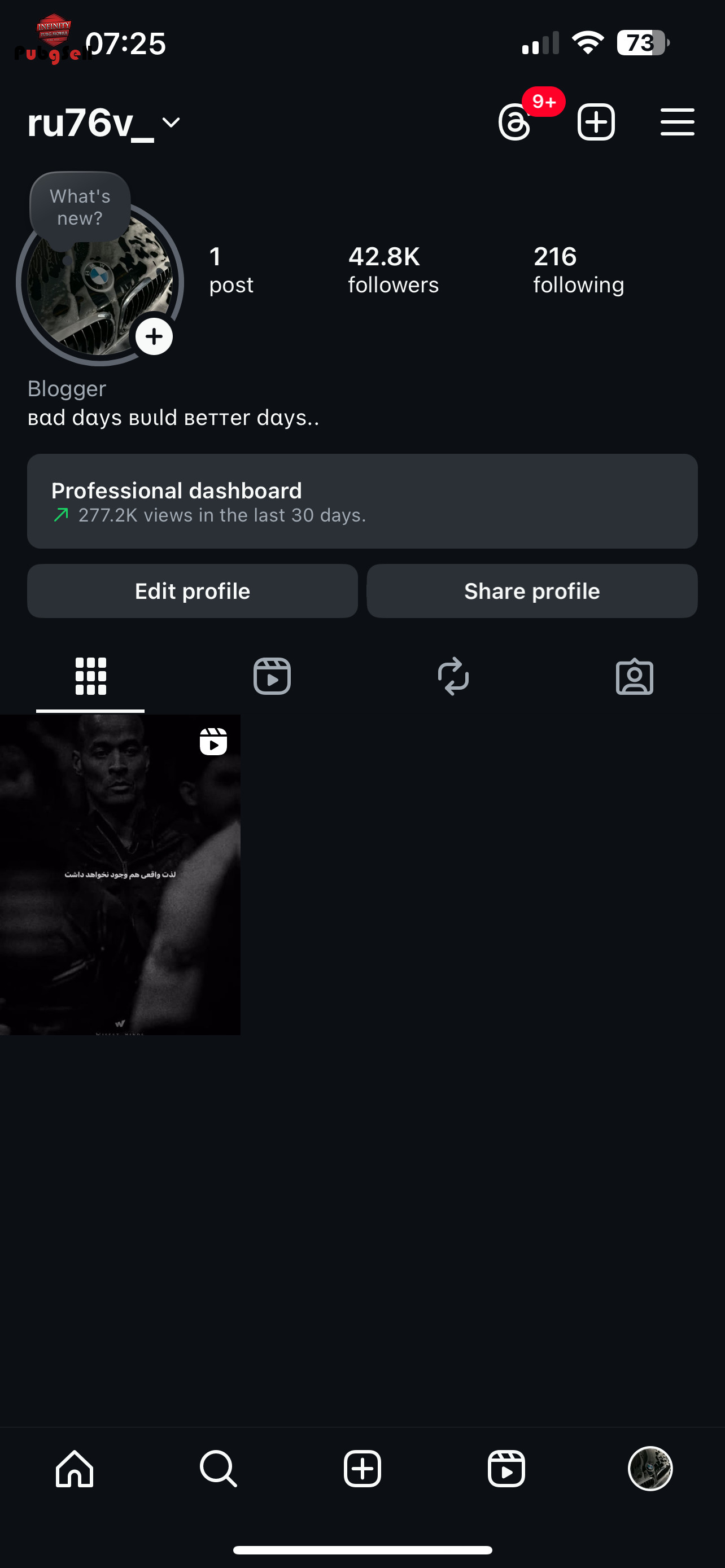This screenshot has height=1568, width=725.
Task: View the 216 following list
Action: coord(578,270)
